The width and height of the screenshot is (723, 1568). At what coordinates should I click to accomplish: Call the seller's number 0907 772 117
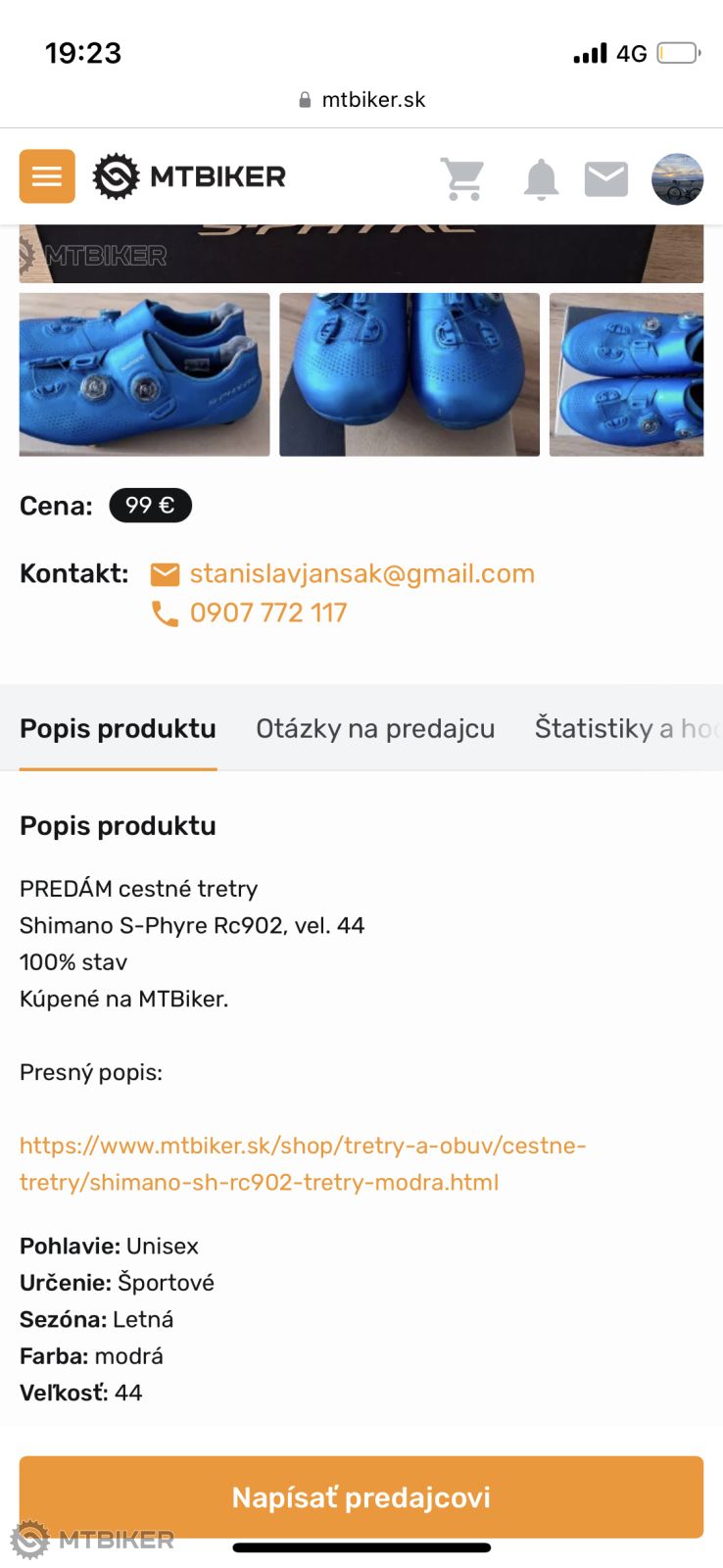(268, 612)
